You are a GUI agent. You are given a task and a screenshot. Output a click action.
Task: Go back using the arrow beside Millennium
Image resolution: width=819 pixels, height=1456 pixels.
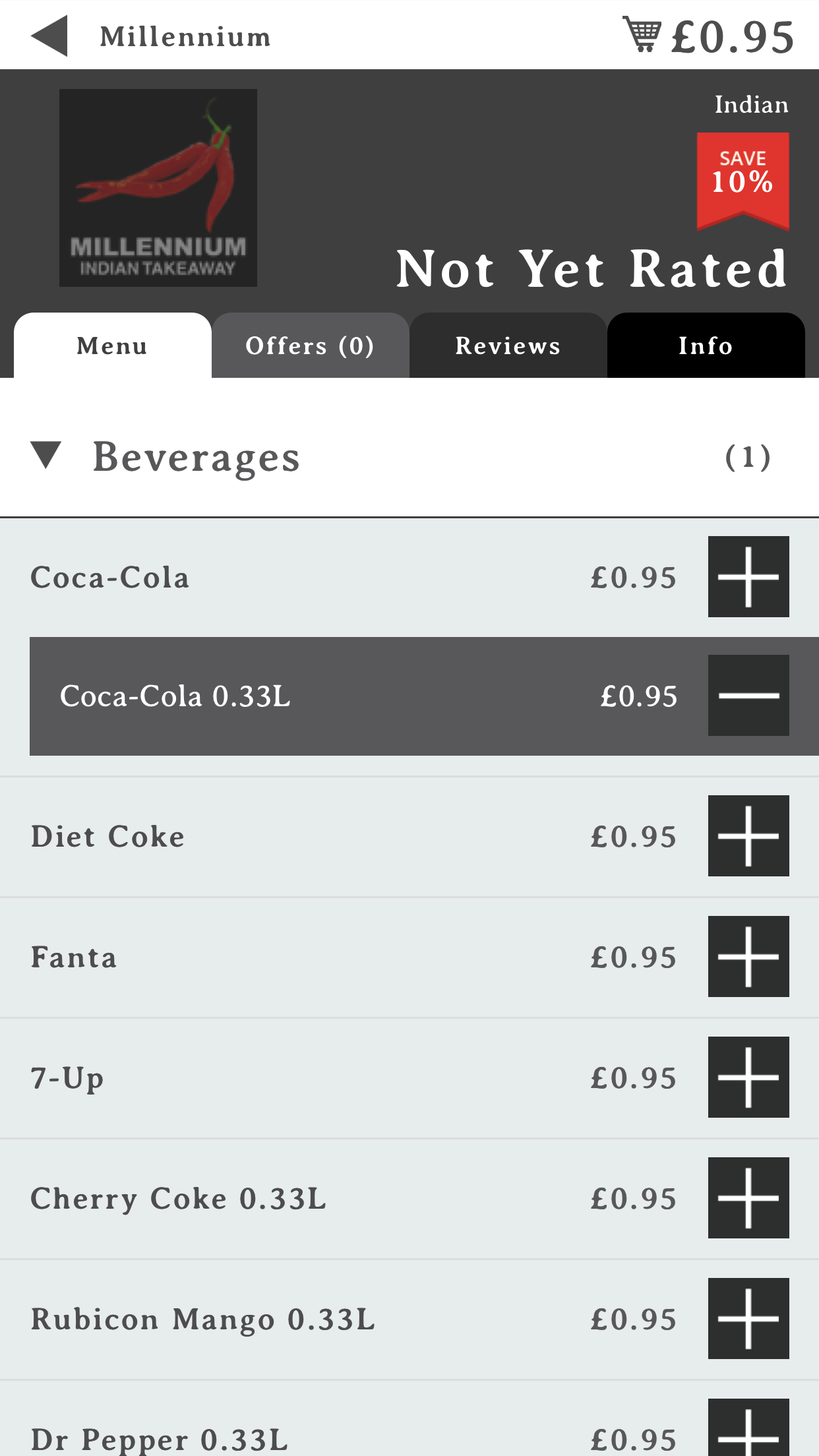click(x=49, y=36)
